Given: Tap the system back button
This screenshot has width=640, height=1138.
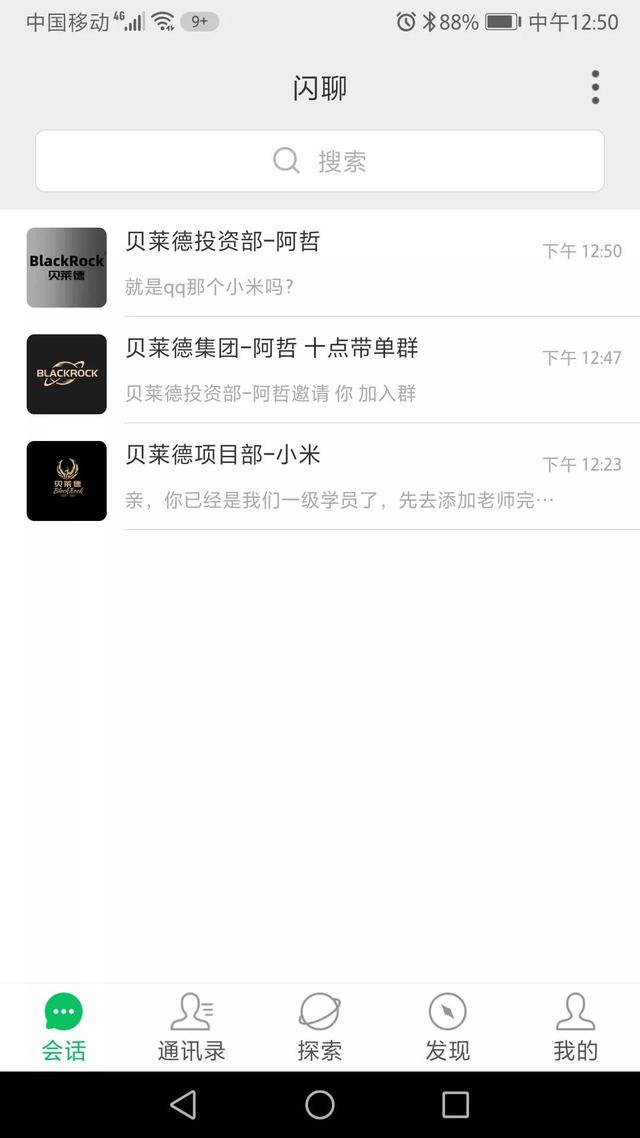Looking at the screenshot, I should click(x=183, y=1105).
